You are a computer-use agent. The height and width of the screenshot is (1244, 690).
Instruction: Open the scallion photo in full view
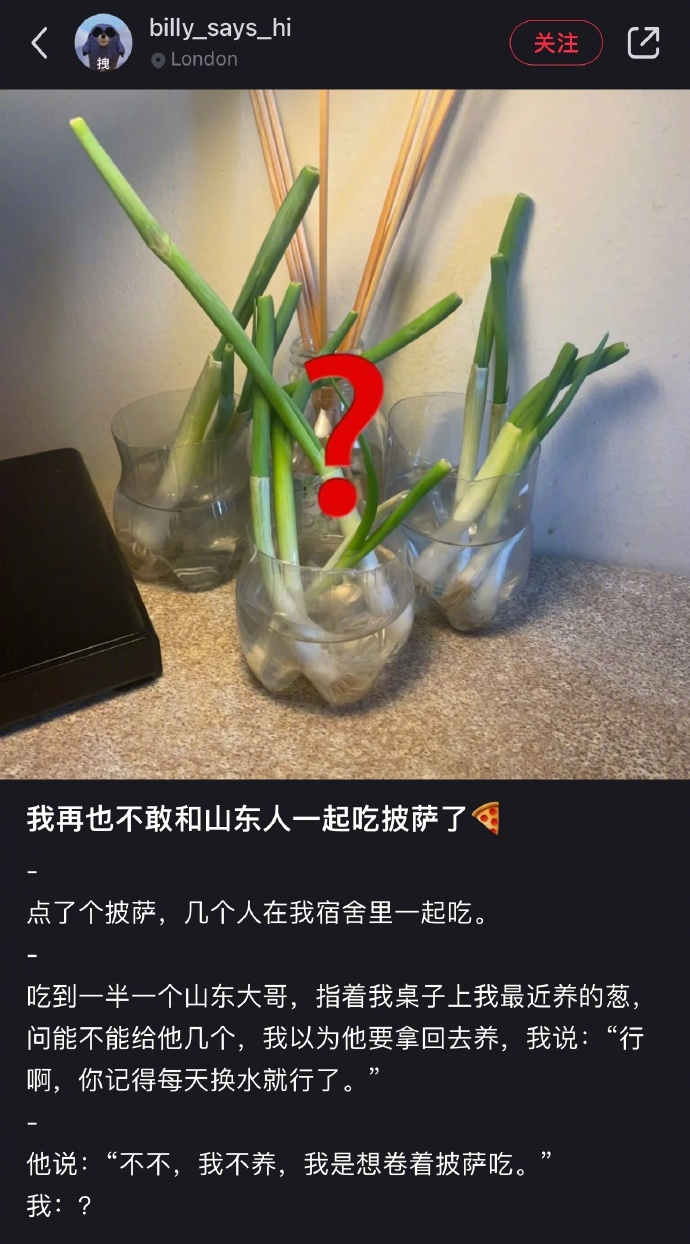(x=345, y=434)
